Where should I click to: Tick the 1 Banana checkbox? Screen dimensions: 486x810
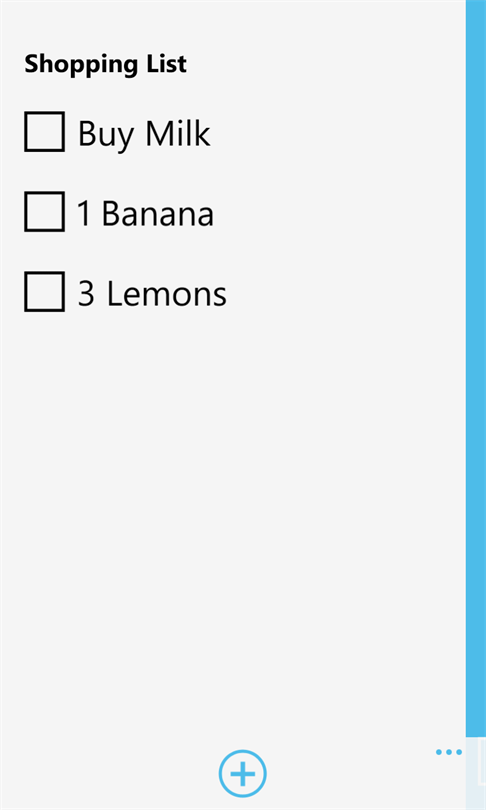point(44,212)
